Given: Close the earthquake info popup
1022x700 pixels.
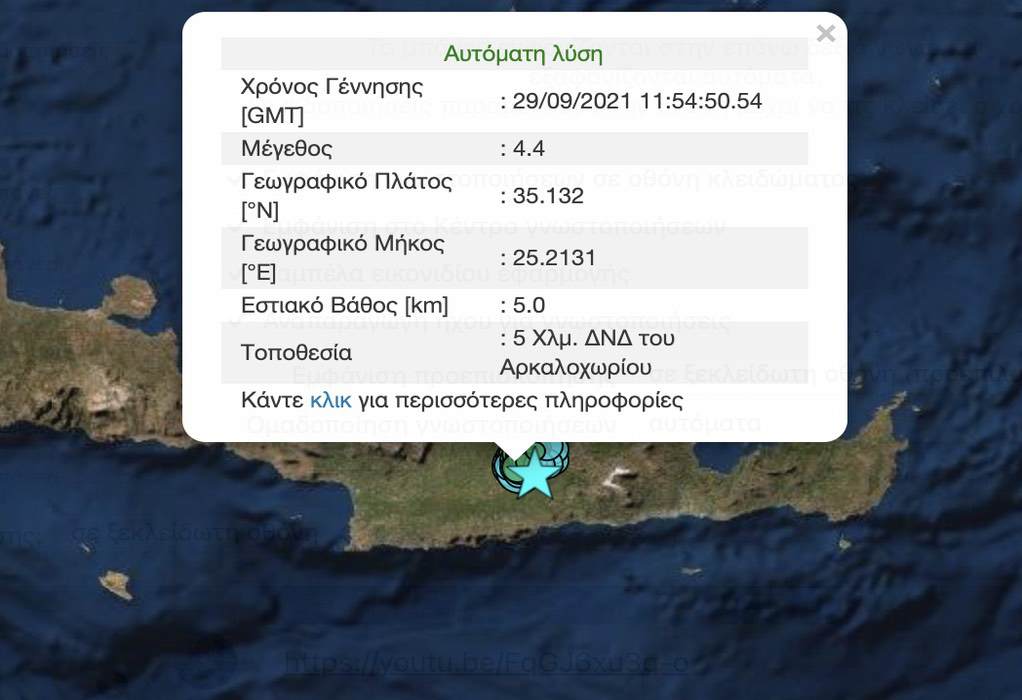Looking at the screenshot, I should (825, 34).
